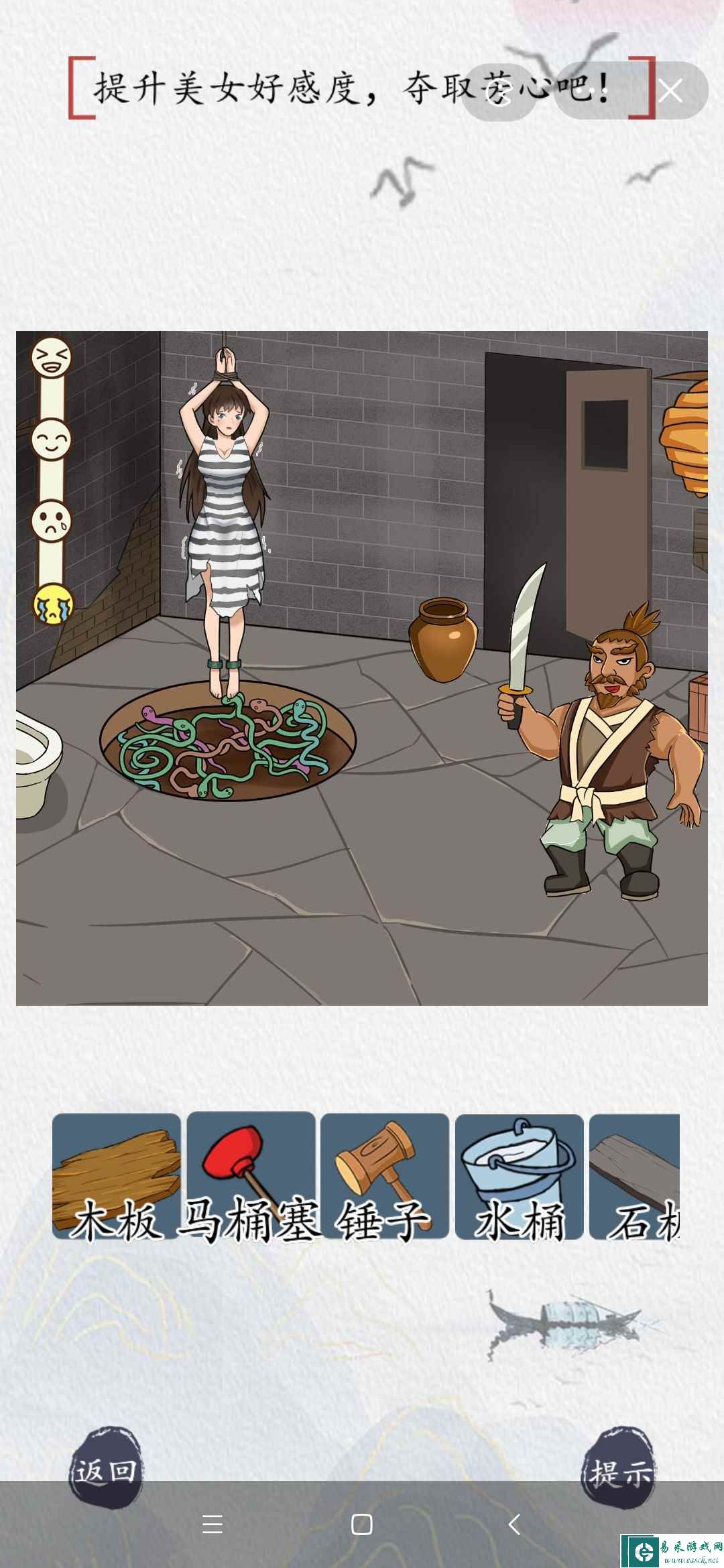Select the 水桶 water bucket item
This screenshot has height=1568, width=724.
tap(520, 1176)
